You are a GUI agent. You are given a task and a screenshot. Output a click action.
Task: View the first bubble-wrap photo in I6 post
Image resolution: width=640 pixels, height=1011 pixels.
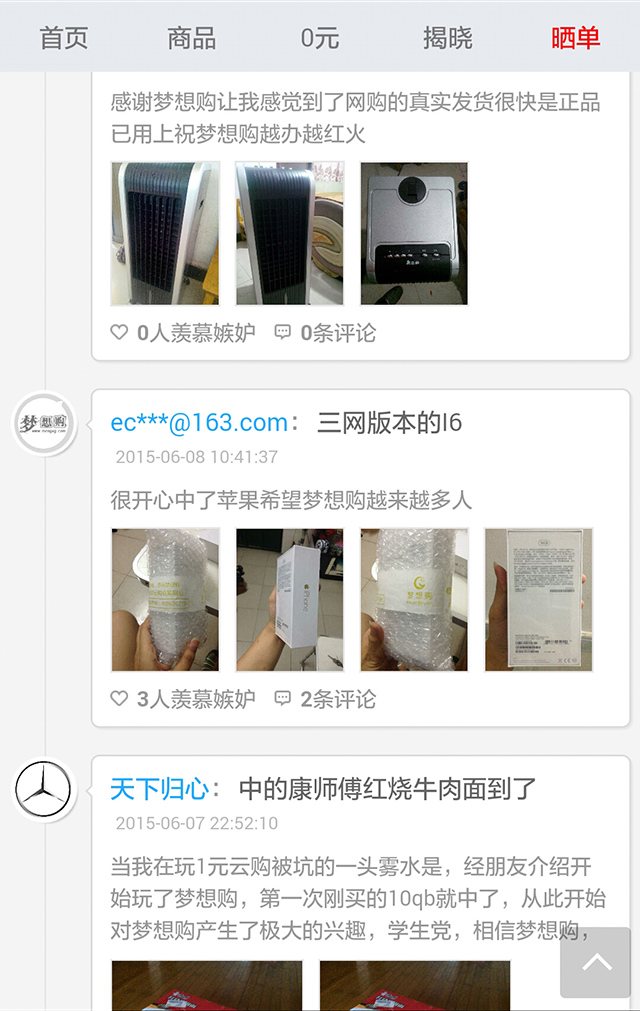(165, 599)
